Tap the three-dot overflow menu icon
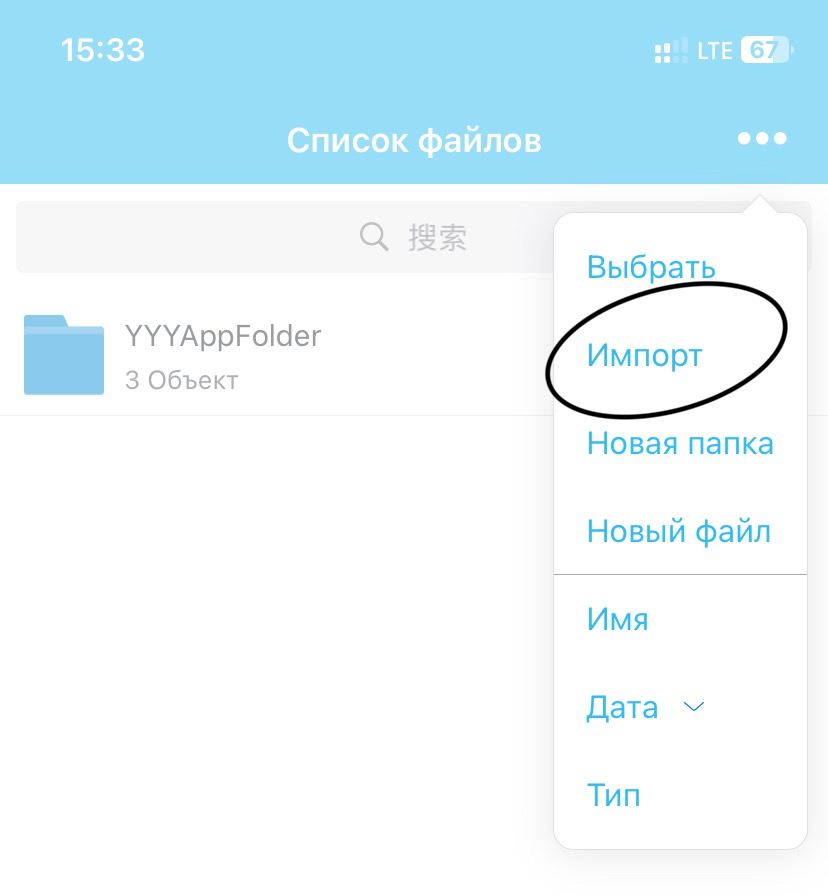 tap(762, 138)
